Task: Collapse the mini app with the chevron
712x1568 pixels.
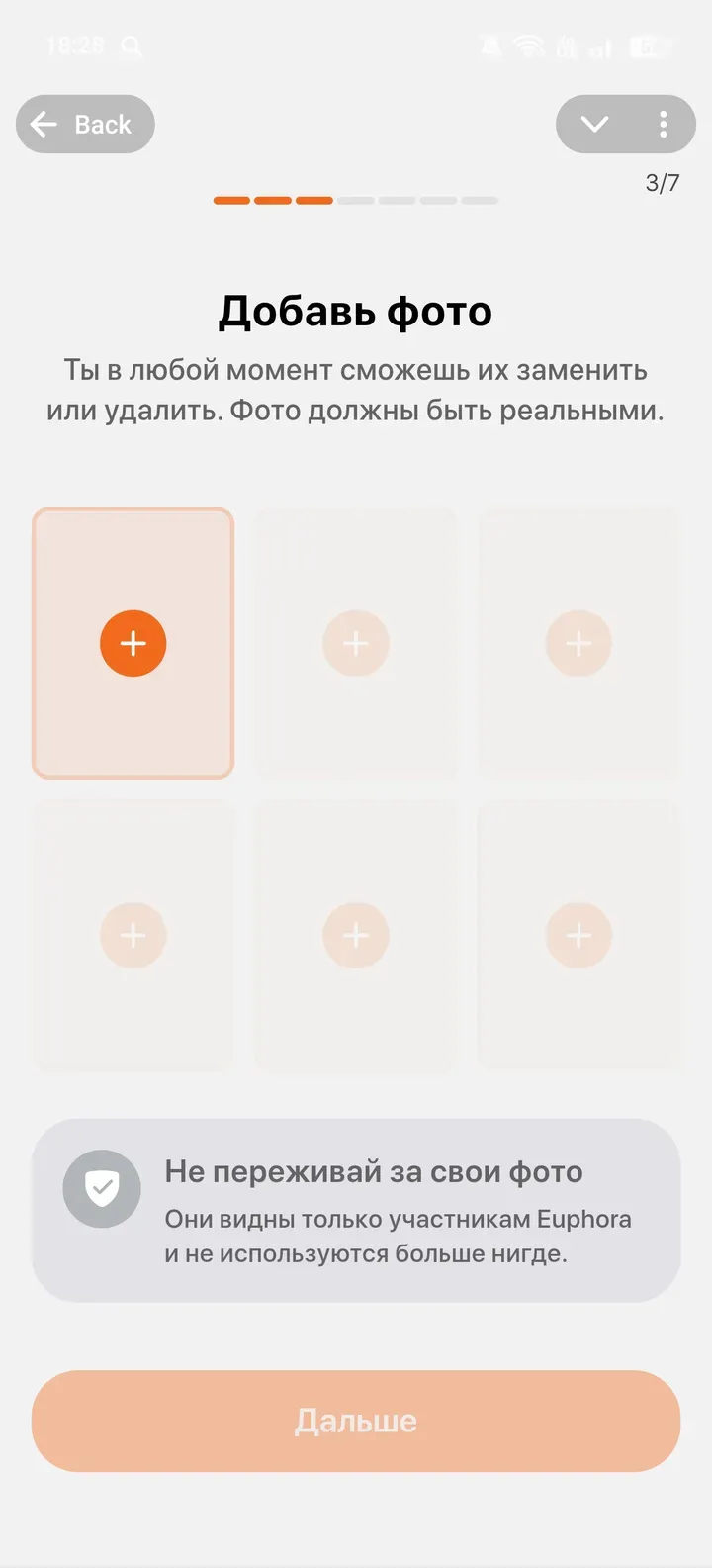Action: pos(593,125)
